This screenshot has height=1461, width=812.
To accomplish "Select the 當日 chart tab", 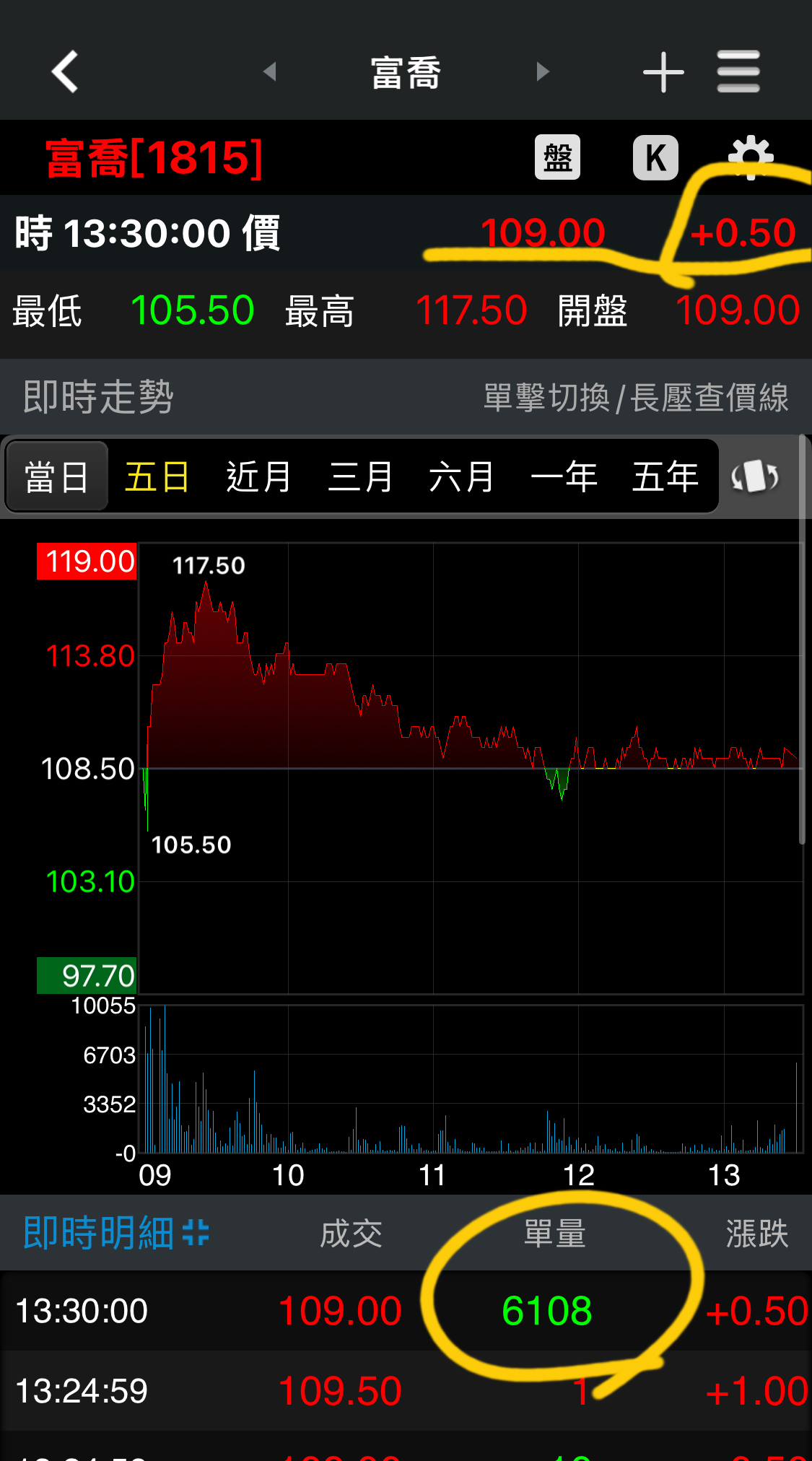I will (56, 476).
